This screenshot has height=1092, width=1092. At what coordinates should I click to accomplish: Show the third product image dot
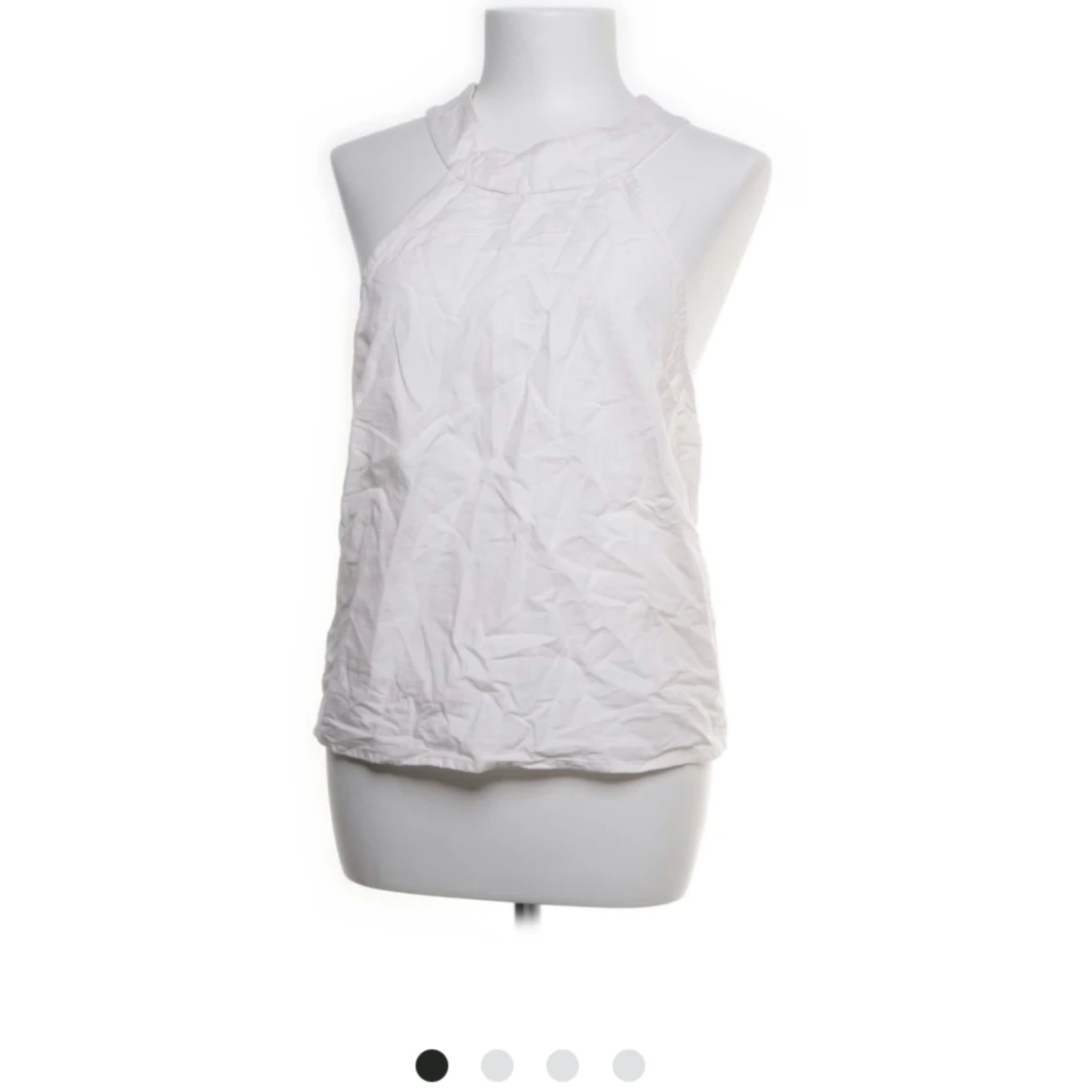coord(563,1065)
